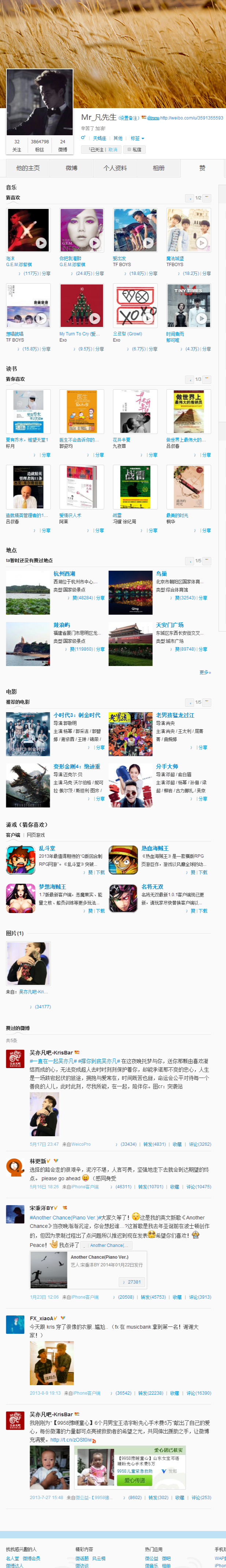
Task: Switch to the 他的主页 tab
Action: tap(28, 168)
